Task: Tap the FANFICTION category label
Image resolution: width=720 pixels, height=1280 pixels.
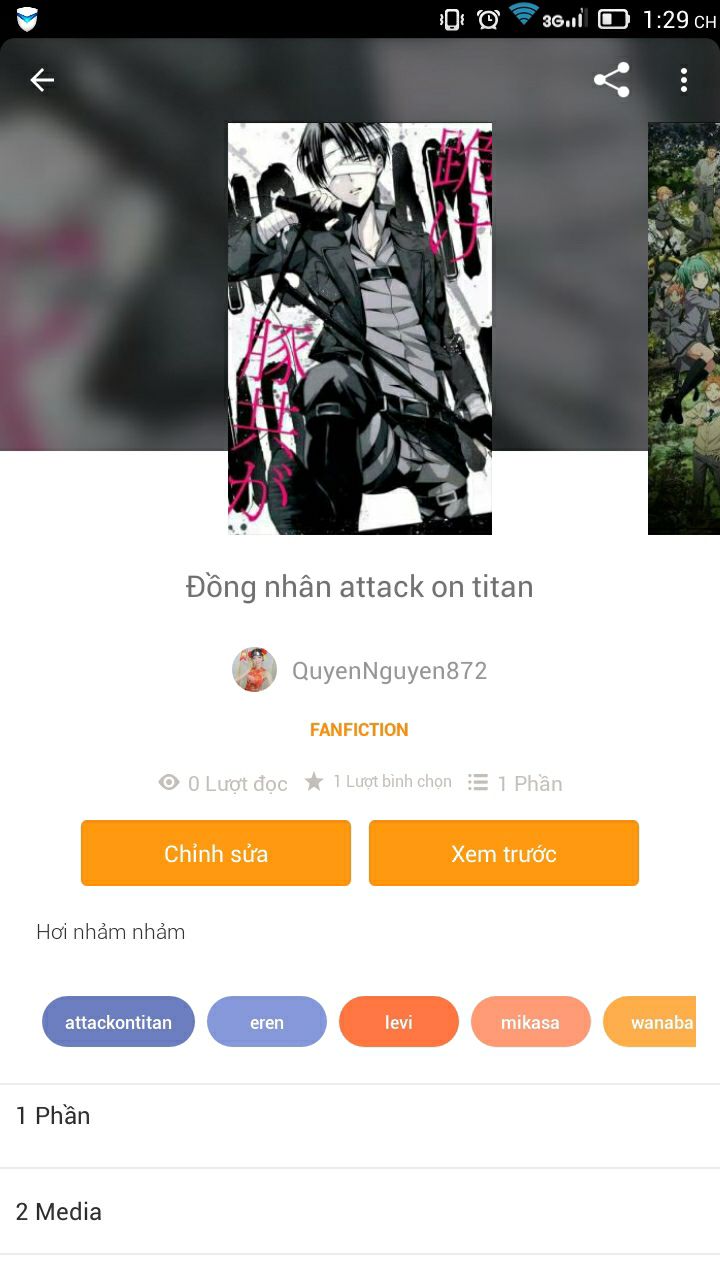Action: tap(359, 730)
